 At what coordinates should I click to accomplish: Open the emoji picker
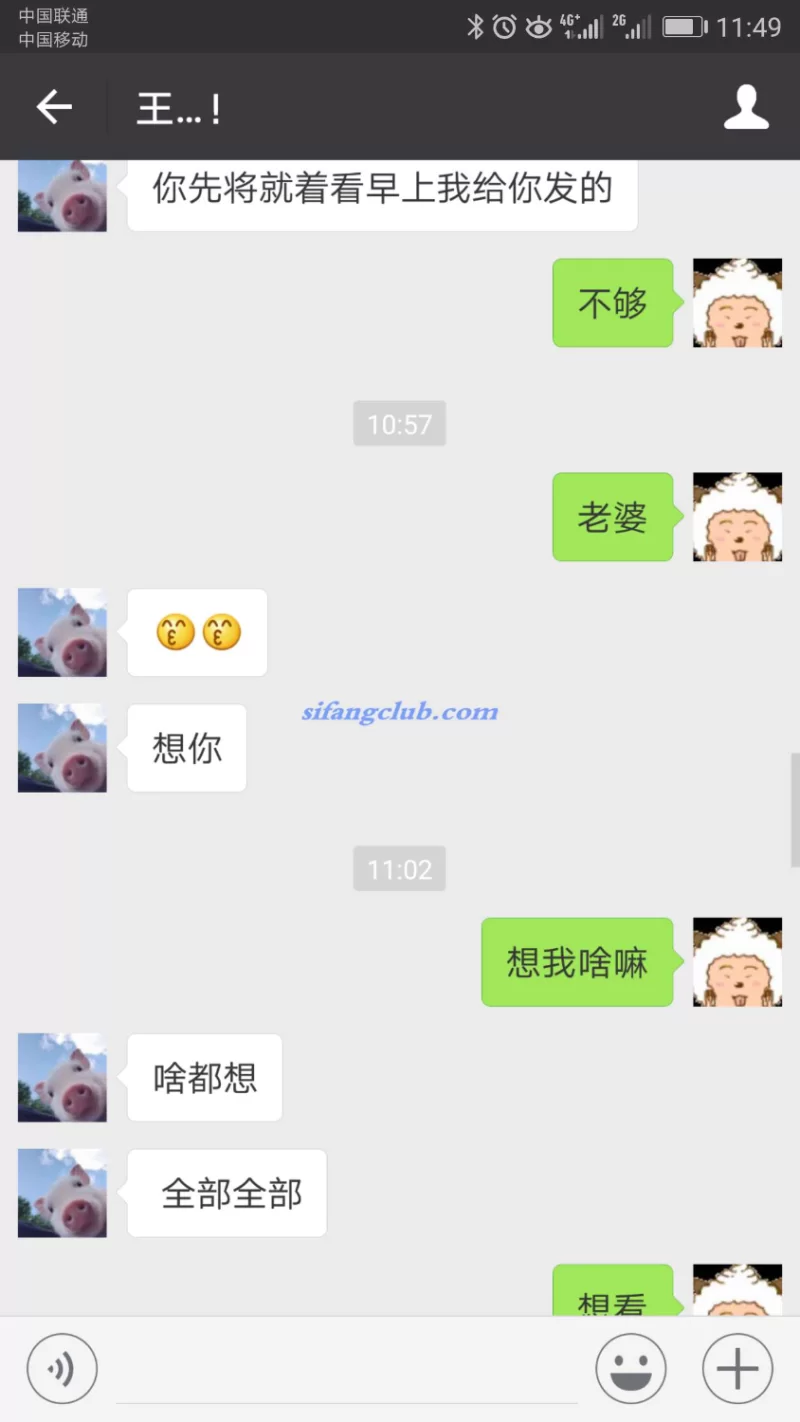(x=631, y=1369)
